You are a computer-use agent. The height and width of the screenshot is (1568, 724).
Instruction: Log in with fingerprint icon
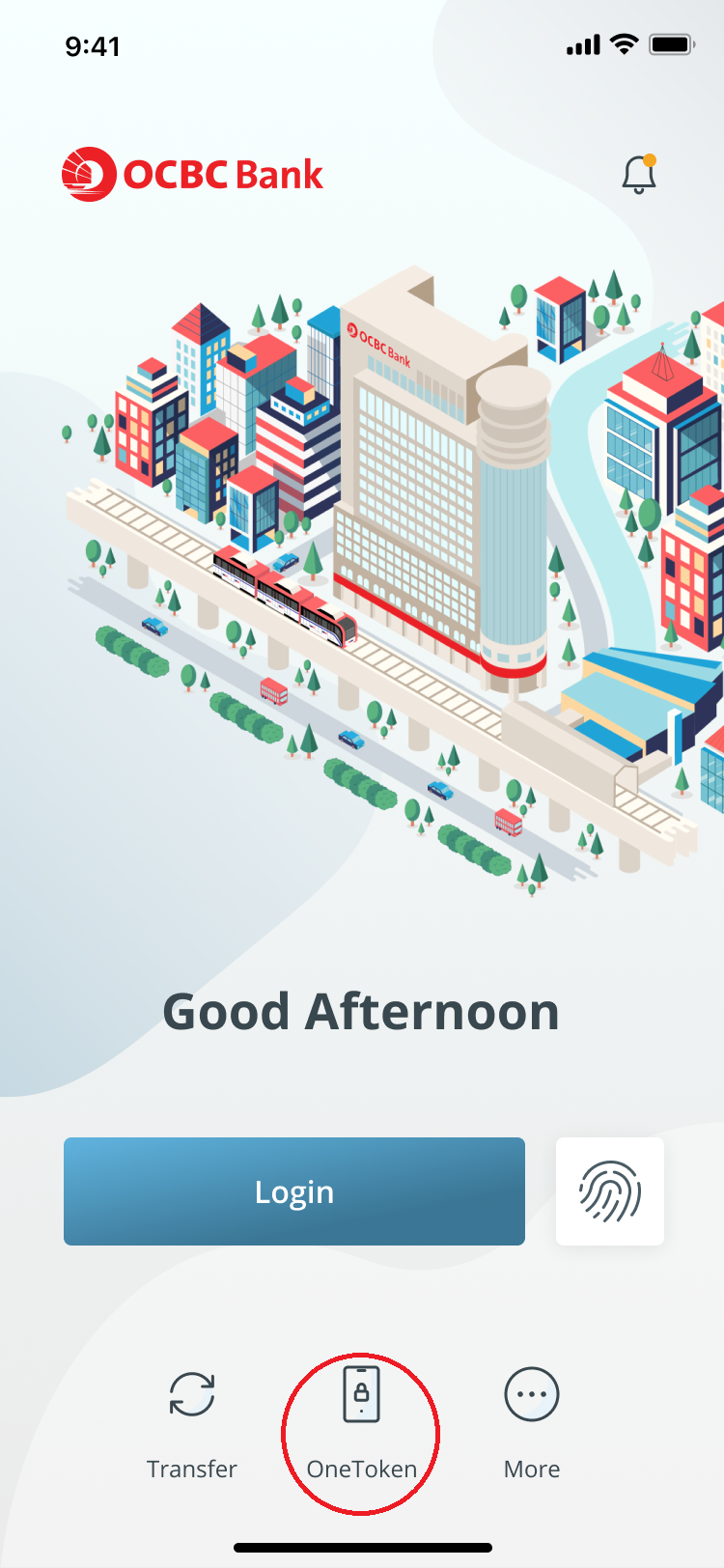click(x=610, y=1191)
